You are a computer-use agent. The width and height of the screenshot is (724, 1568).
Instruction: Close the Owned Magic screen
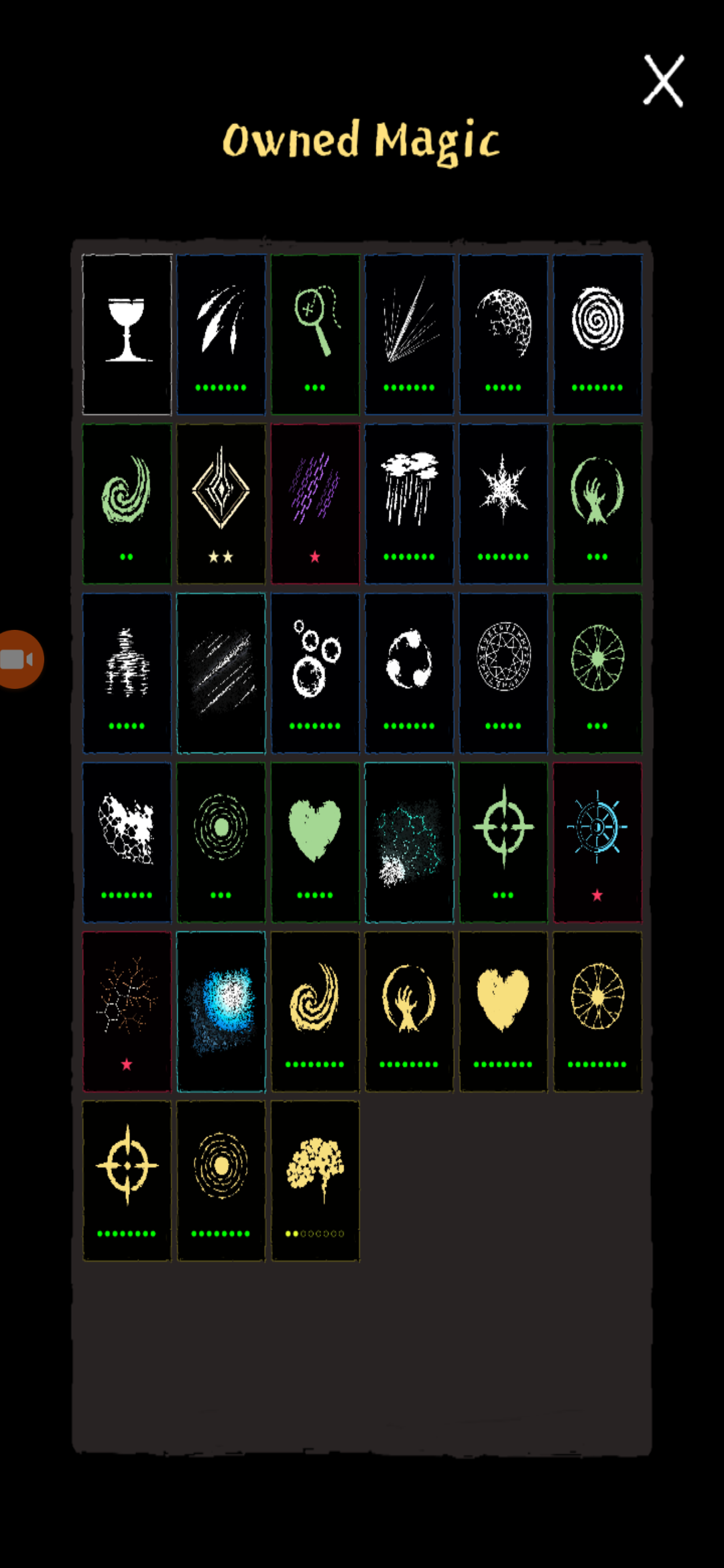point(663,81)
